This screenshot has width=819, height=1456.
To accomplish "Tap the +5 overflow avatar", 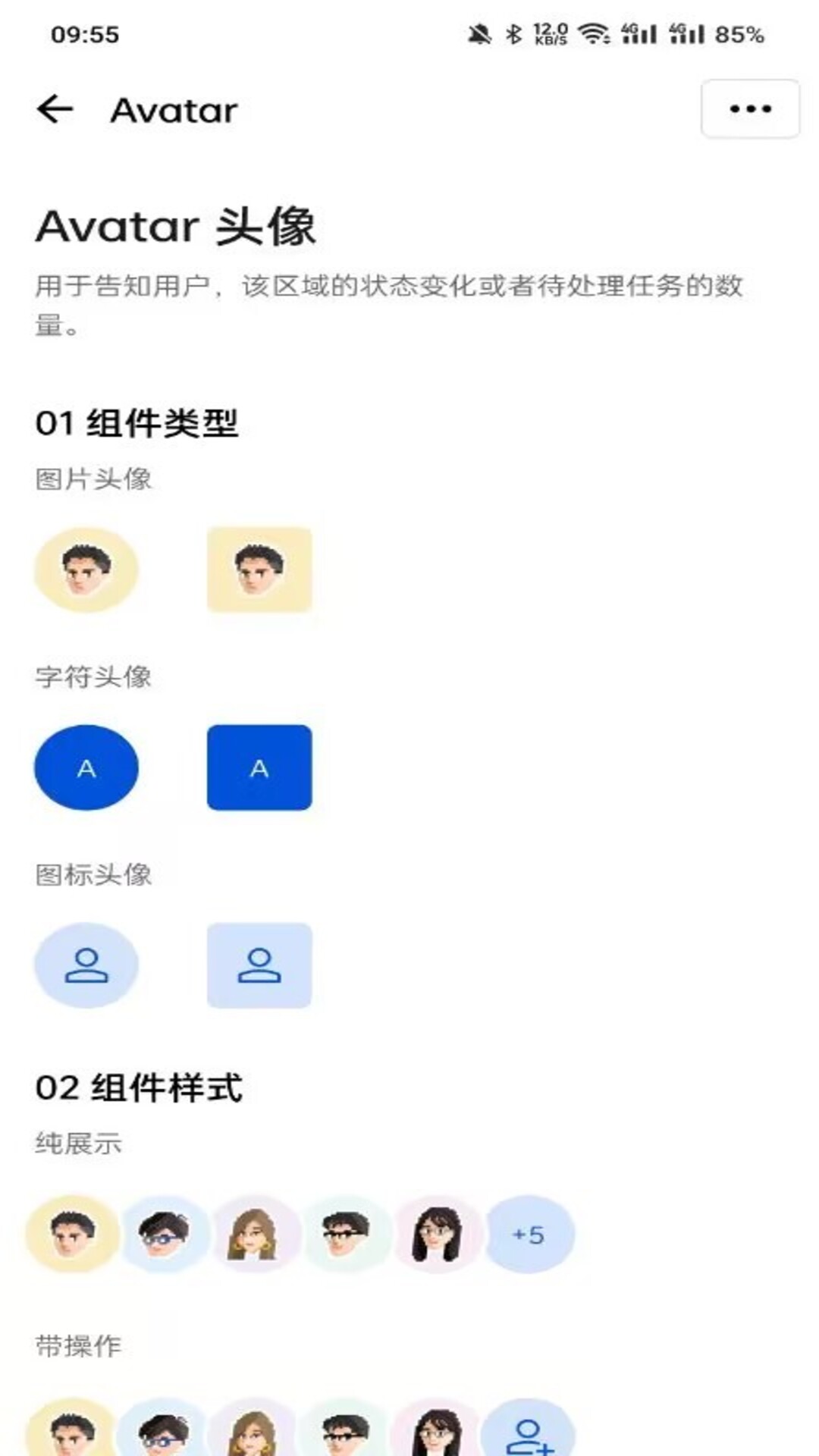I will [529, 1235].
